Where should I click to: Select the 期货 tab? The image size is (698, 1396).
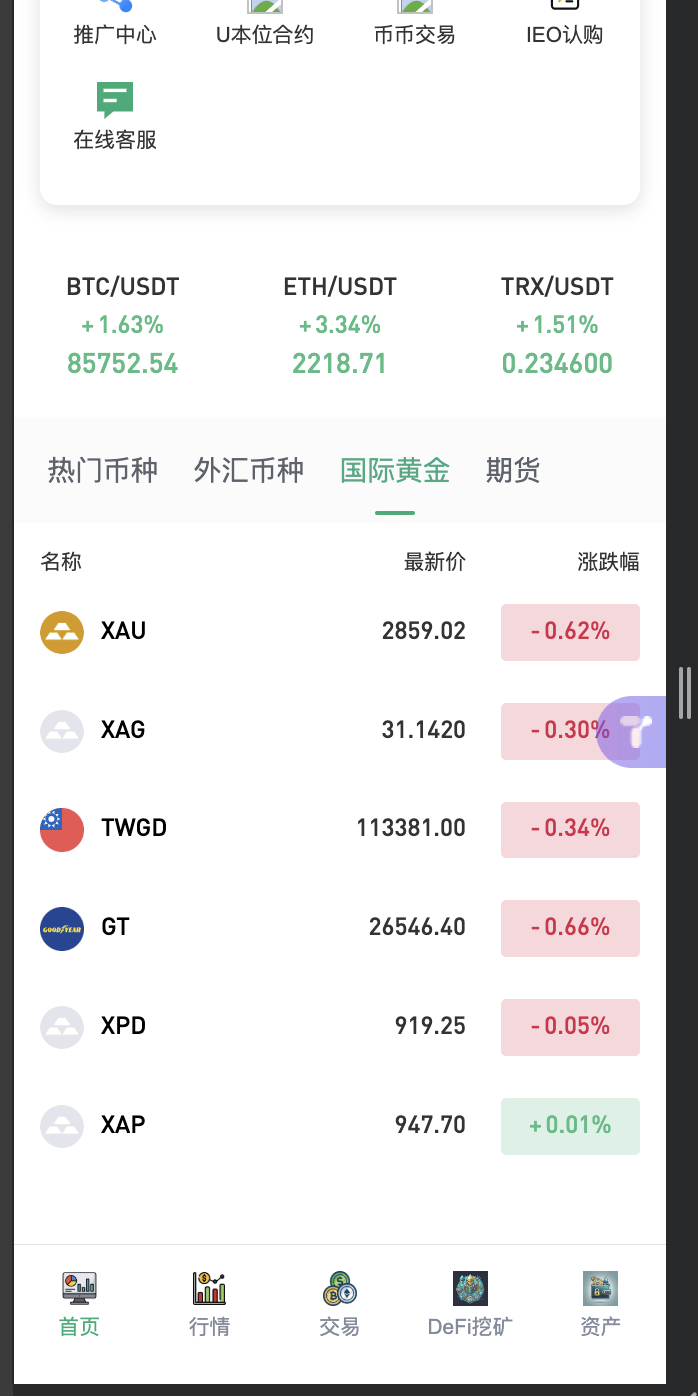pos(513,470)
